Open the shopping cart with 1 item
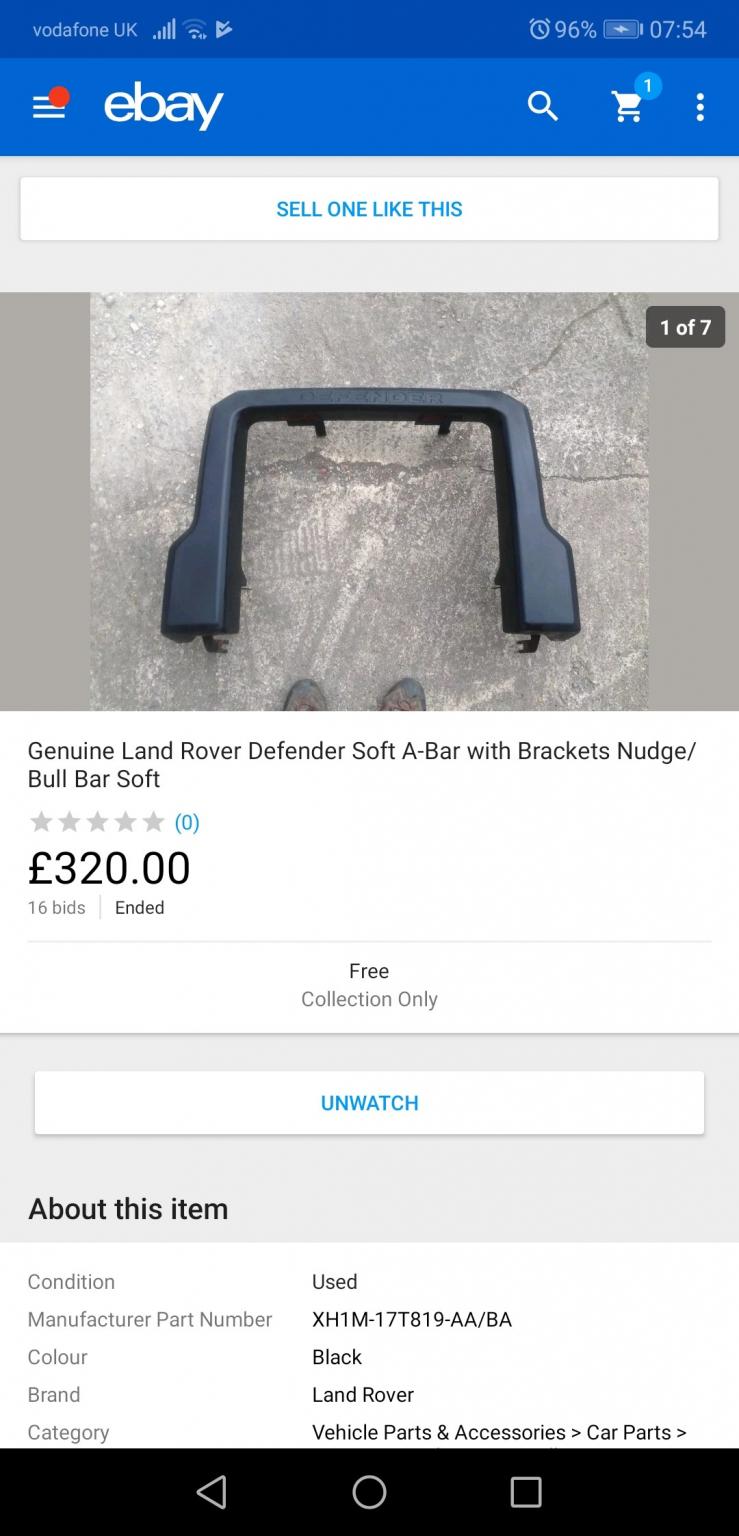Viewport: 739px width, 1536px height. coord(627,108)
